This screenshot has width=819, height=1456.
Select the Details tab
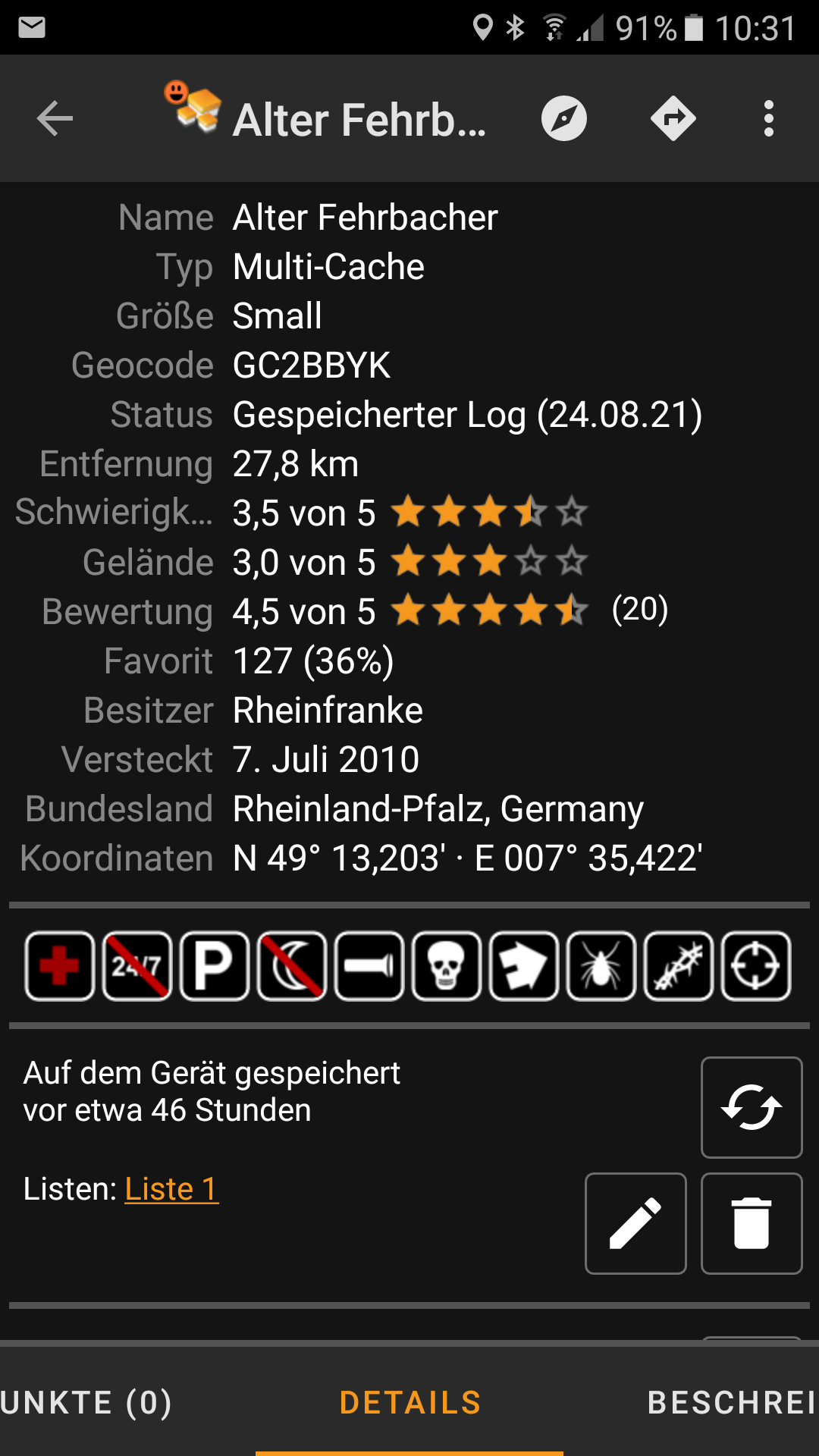[x=410, y=1402]
